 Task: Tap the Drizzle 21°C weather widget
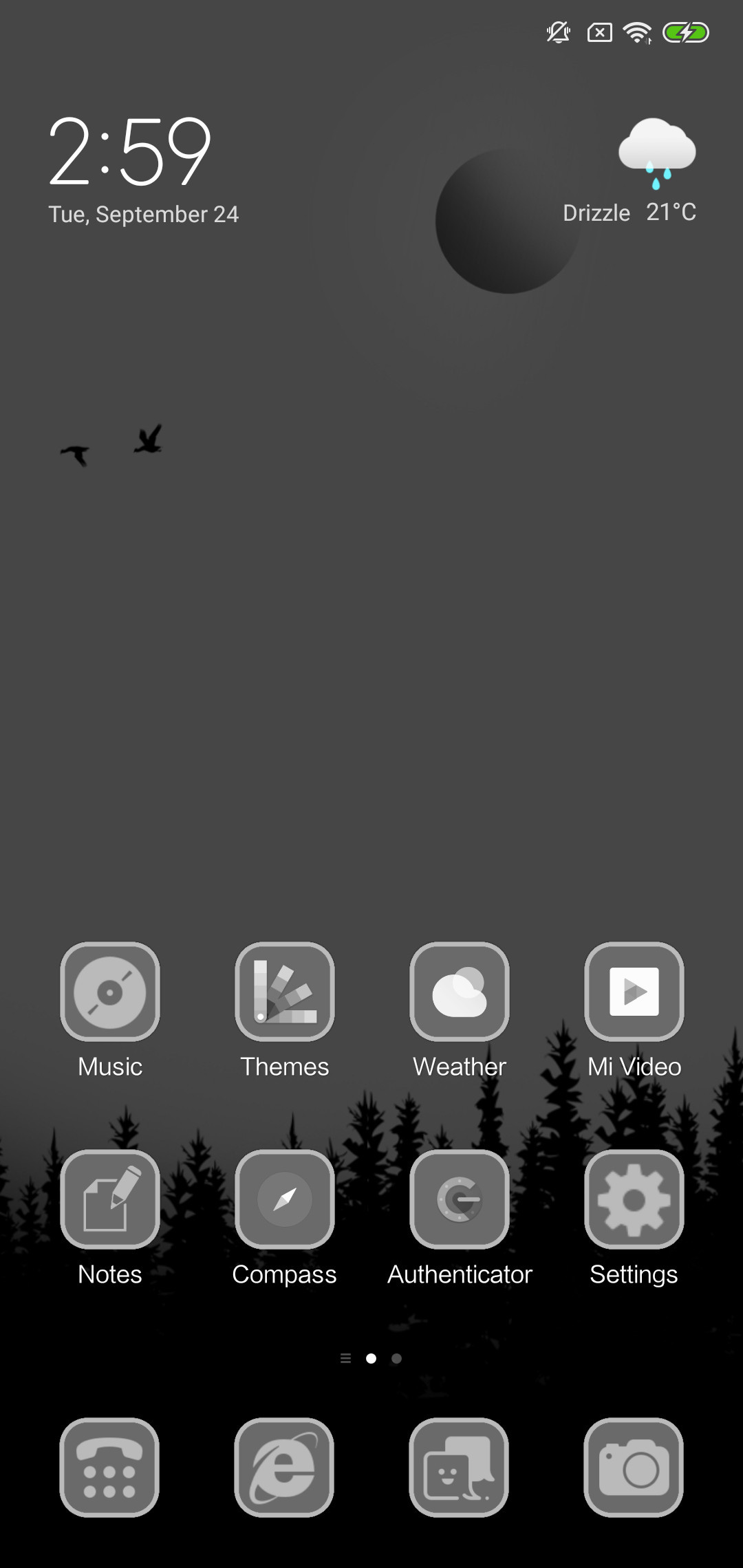click(x=629, y=172)
